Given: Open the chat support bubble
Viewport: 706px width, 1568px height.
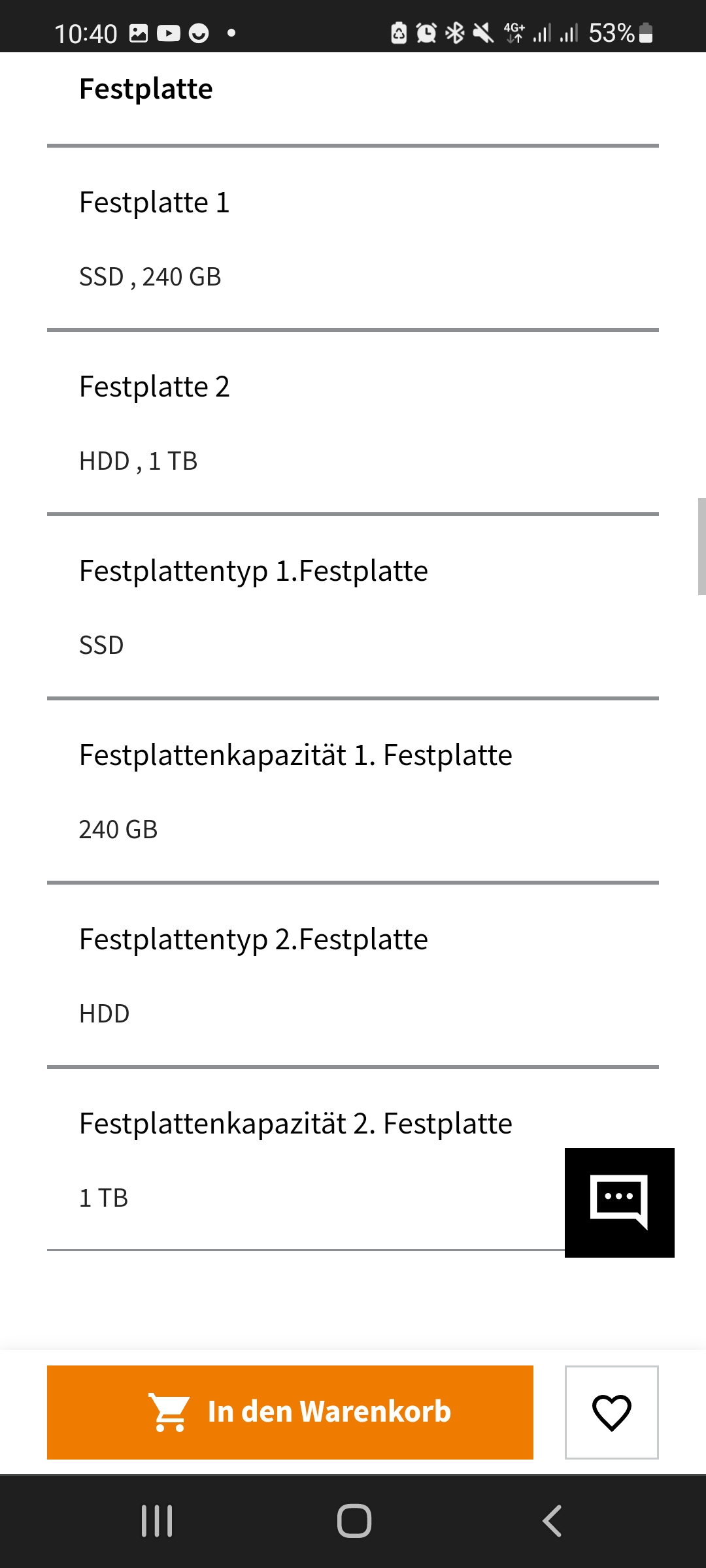Looking at the screenshot, I should pyautogui.click(x=619, y=1202).
